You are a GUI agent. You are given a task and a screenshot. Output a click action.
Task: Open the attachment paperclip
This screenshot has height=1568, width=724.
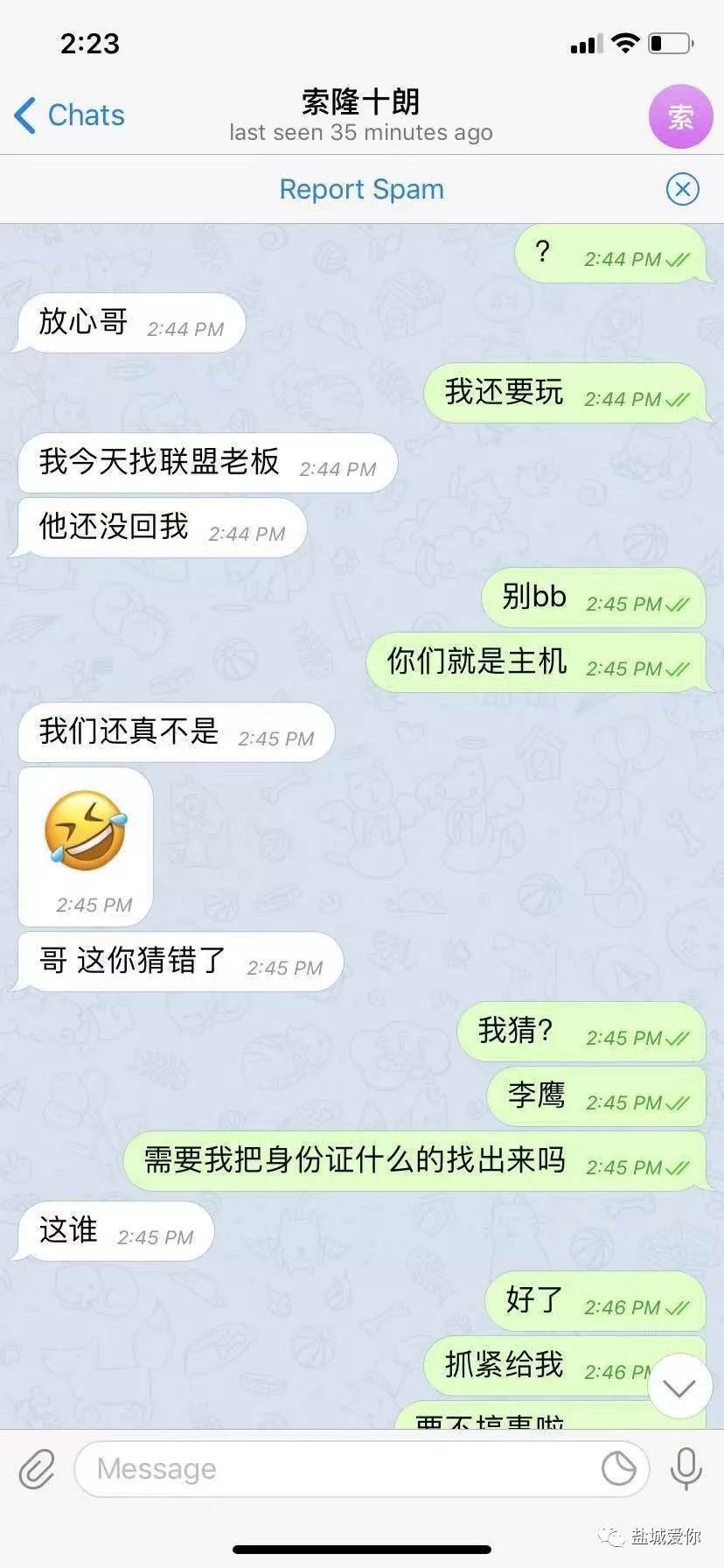(37, 1468)
